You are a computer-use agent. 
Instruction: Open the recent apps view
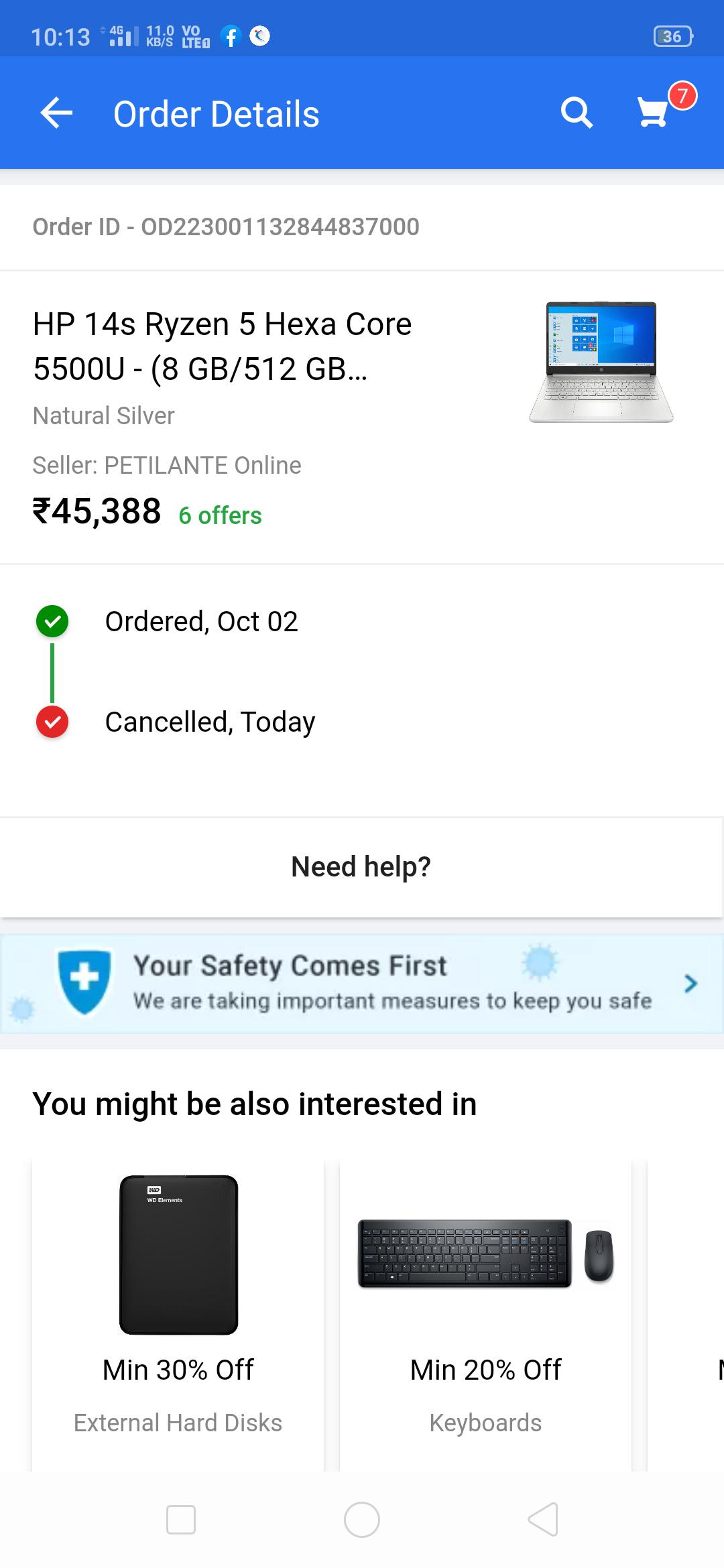coord(181,1520)
